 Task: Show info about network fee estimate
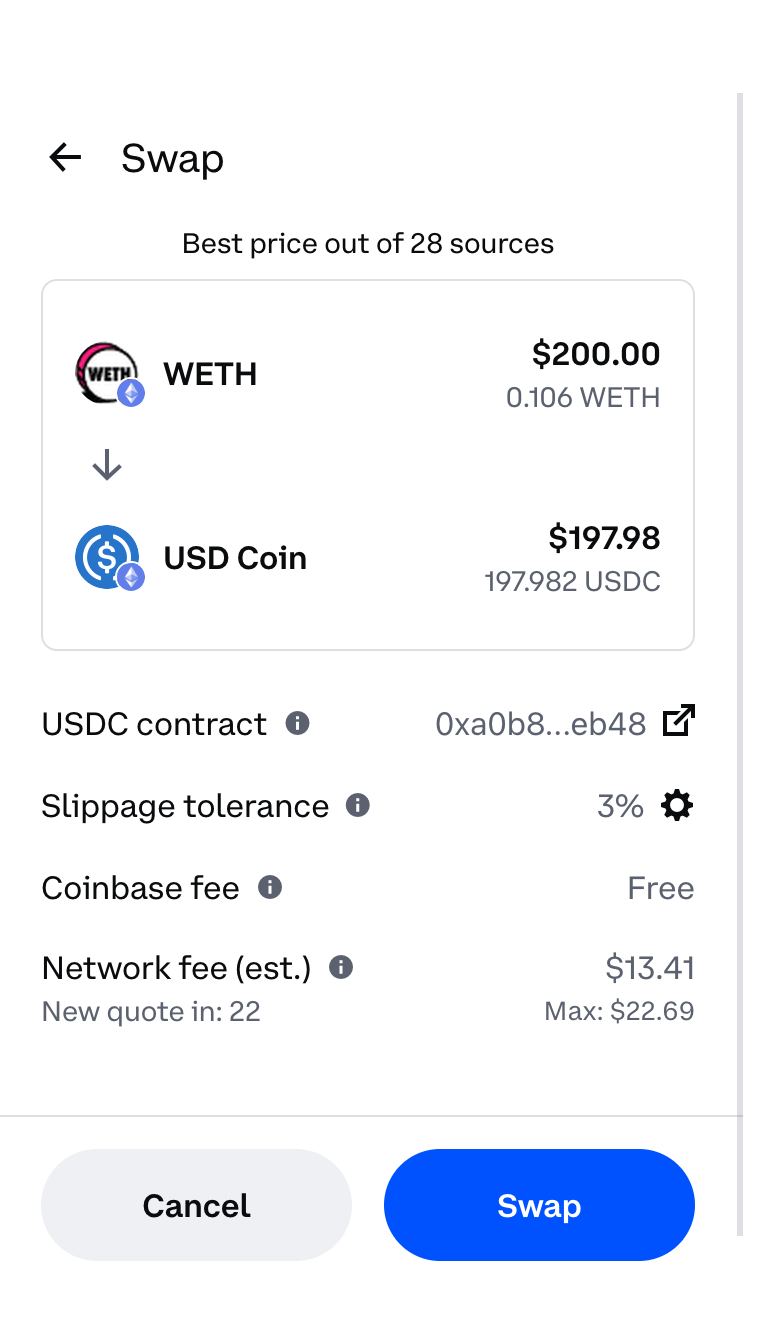tap(341, 968)
